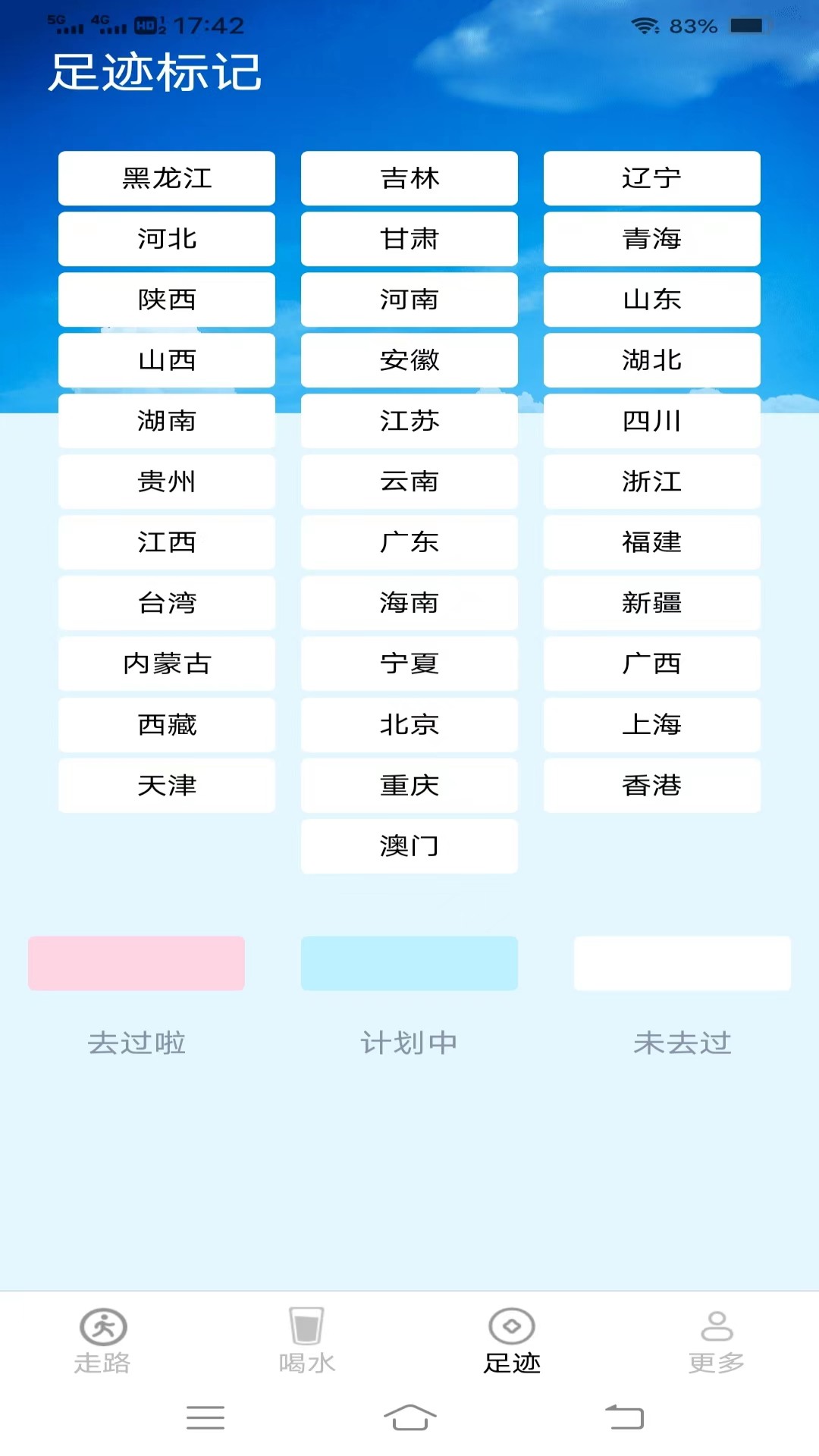Tap the Wi-Fi status icon

click(x=642, y=25)
